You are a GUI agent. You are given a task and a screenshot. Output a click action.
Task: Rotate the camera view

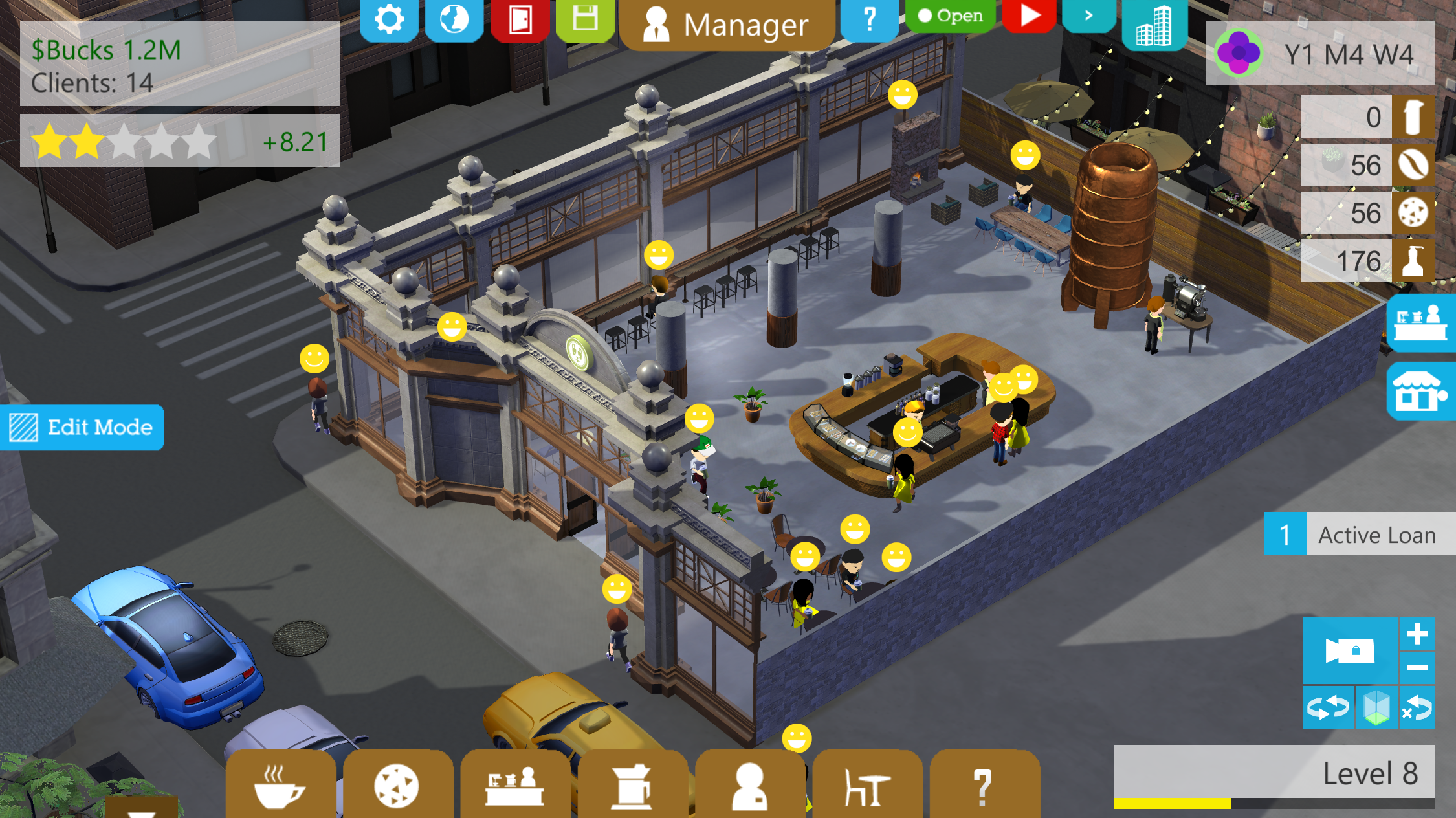[x=1327, y=707]
